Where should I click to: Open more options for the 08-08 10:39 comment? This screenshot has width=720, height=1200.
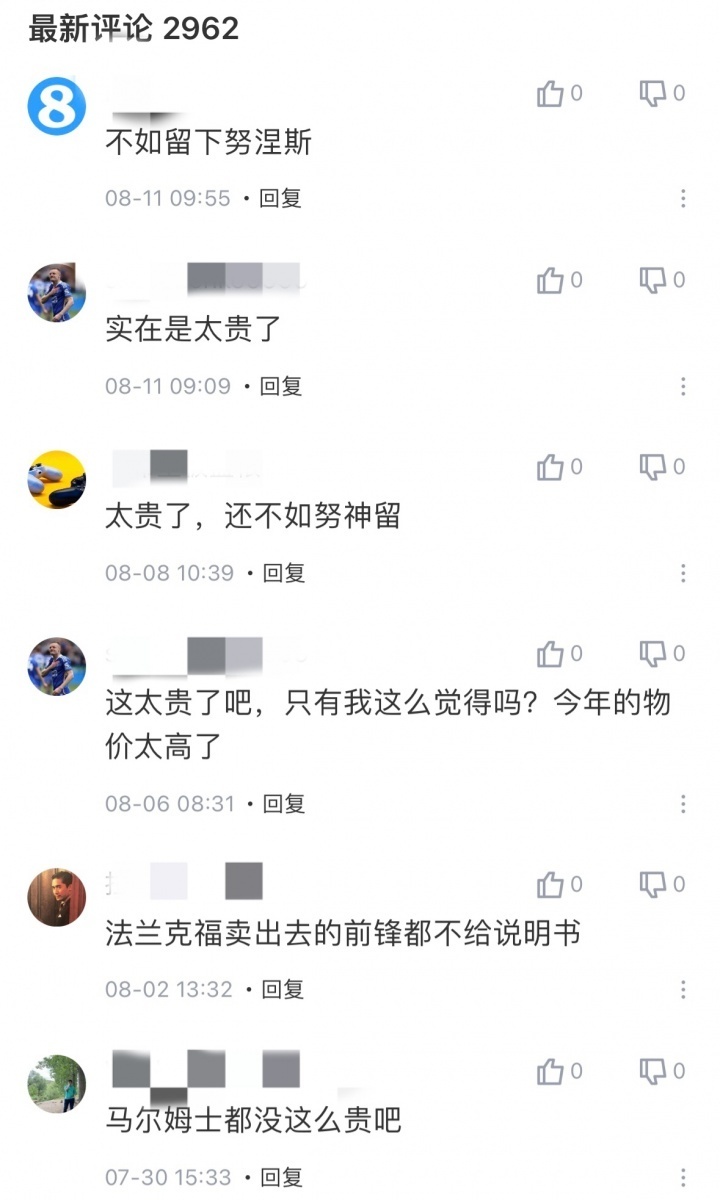click(x=683, y=573)
